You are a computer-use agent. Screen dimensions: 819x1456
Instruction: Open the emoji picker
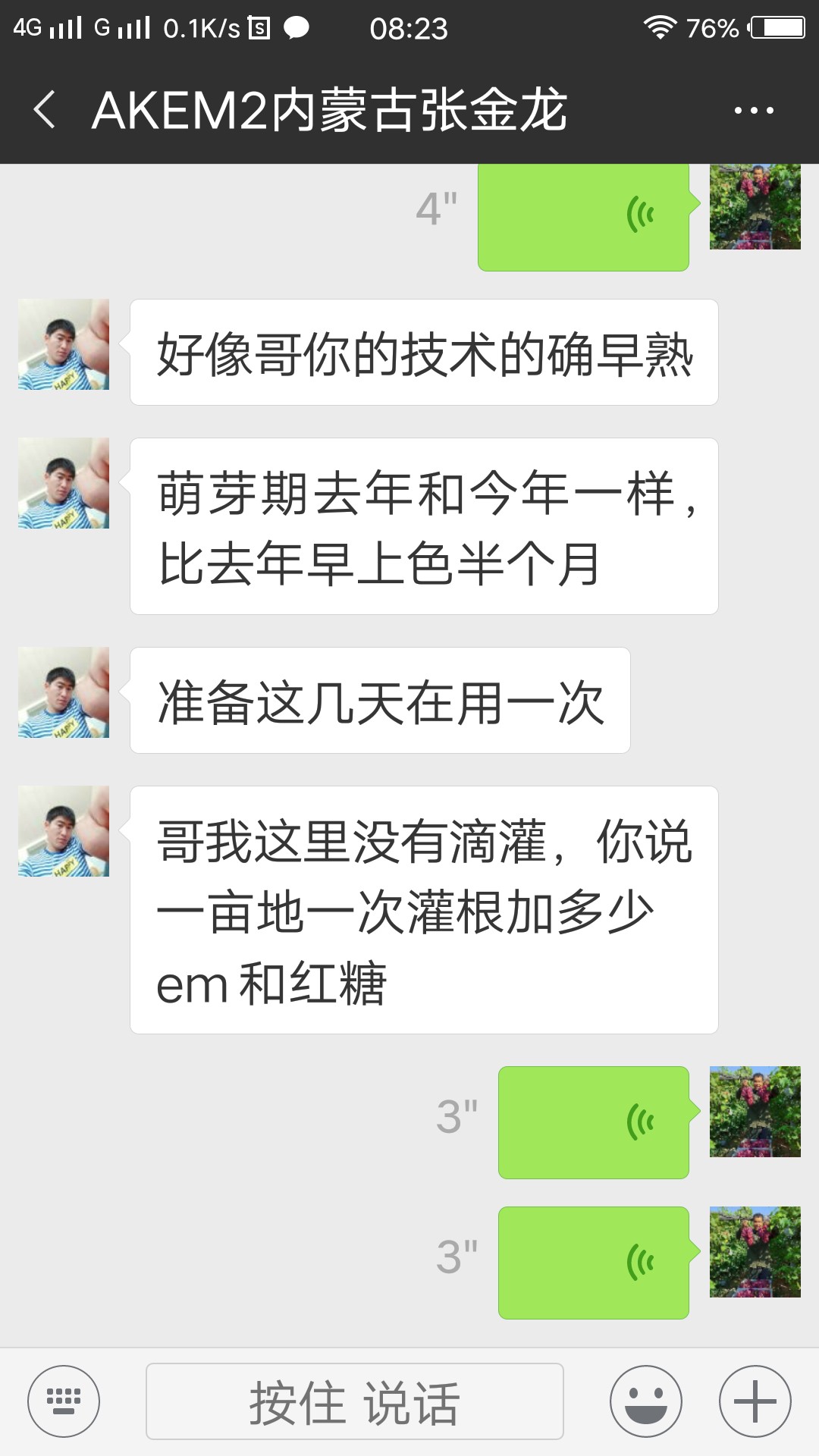point(646,1401)
